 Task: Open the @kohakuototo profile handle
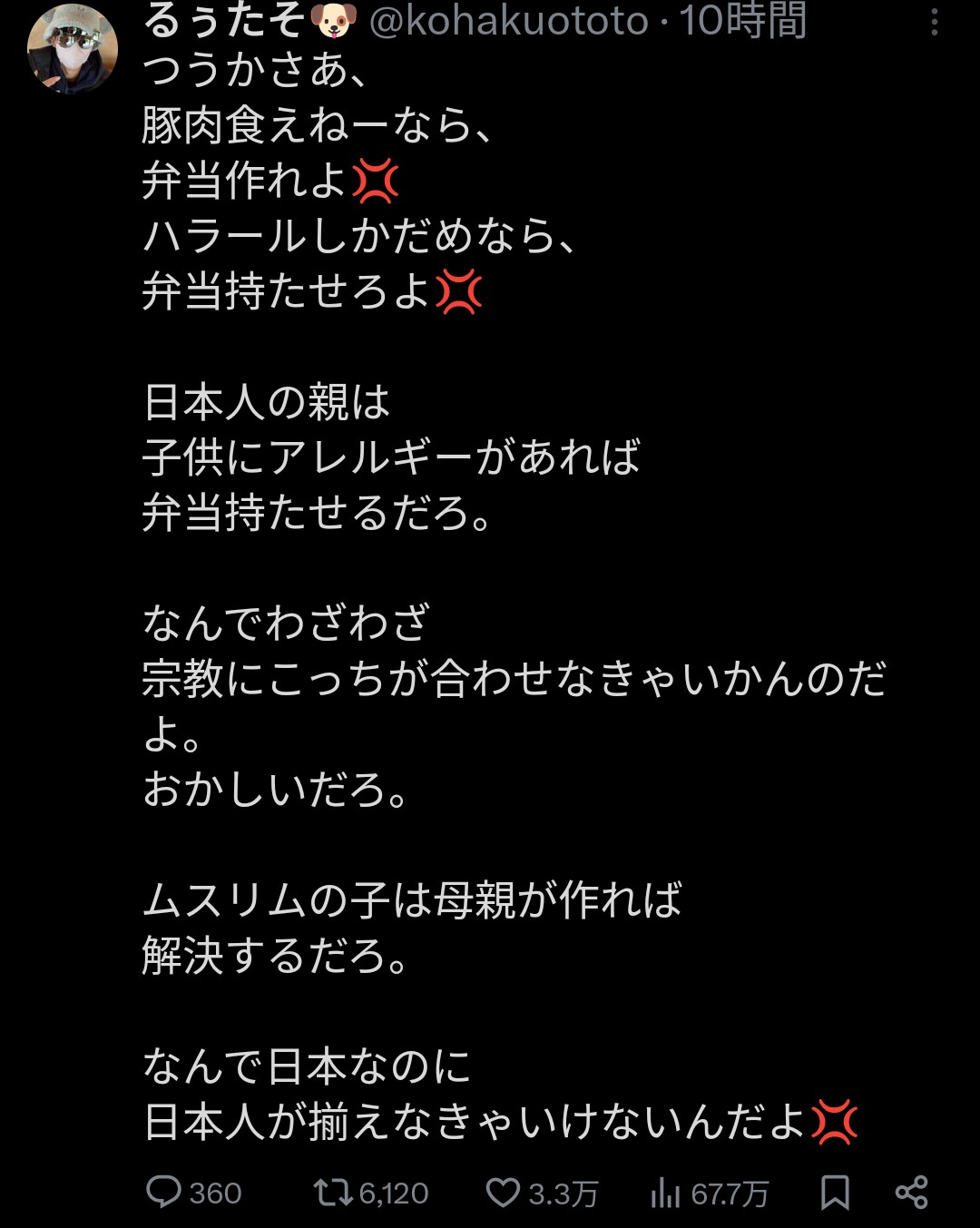click(508, 21)
